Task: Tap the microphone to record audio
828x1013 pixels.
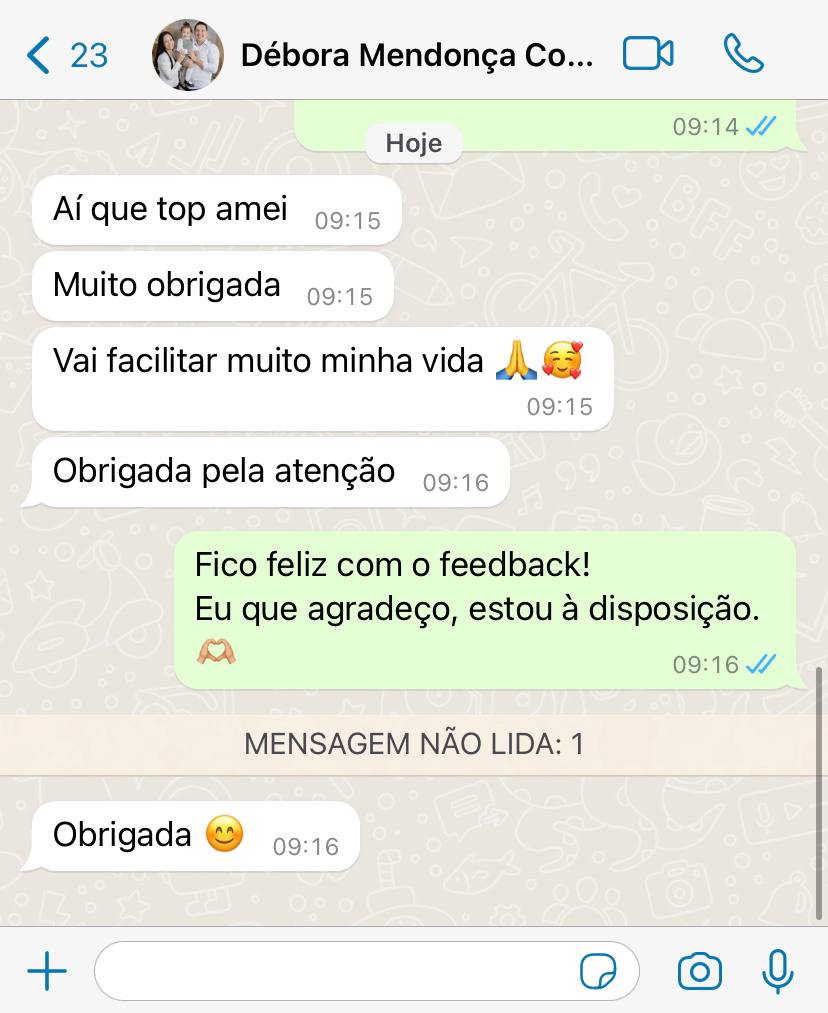Action: (x=777, y=971)
